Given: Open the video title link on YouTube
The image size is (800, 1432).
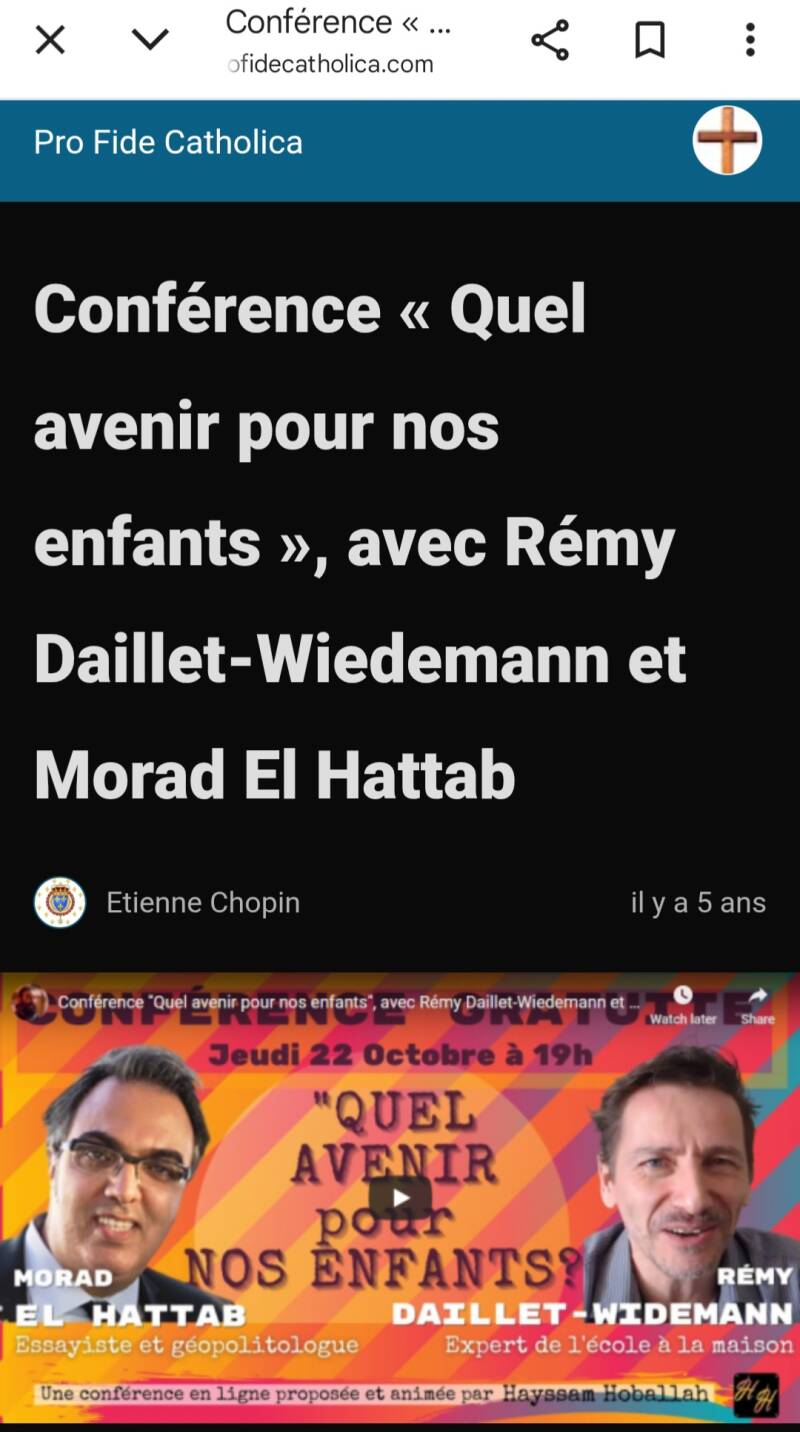Looking at the screenshot, I should pyautogui.click(x=340, y=1002).
